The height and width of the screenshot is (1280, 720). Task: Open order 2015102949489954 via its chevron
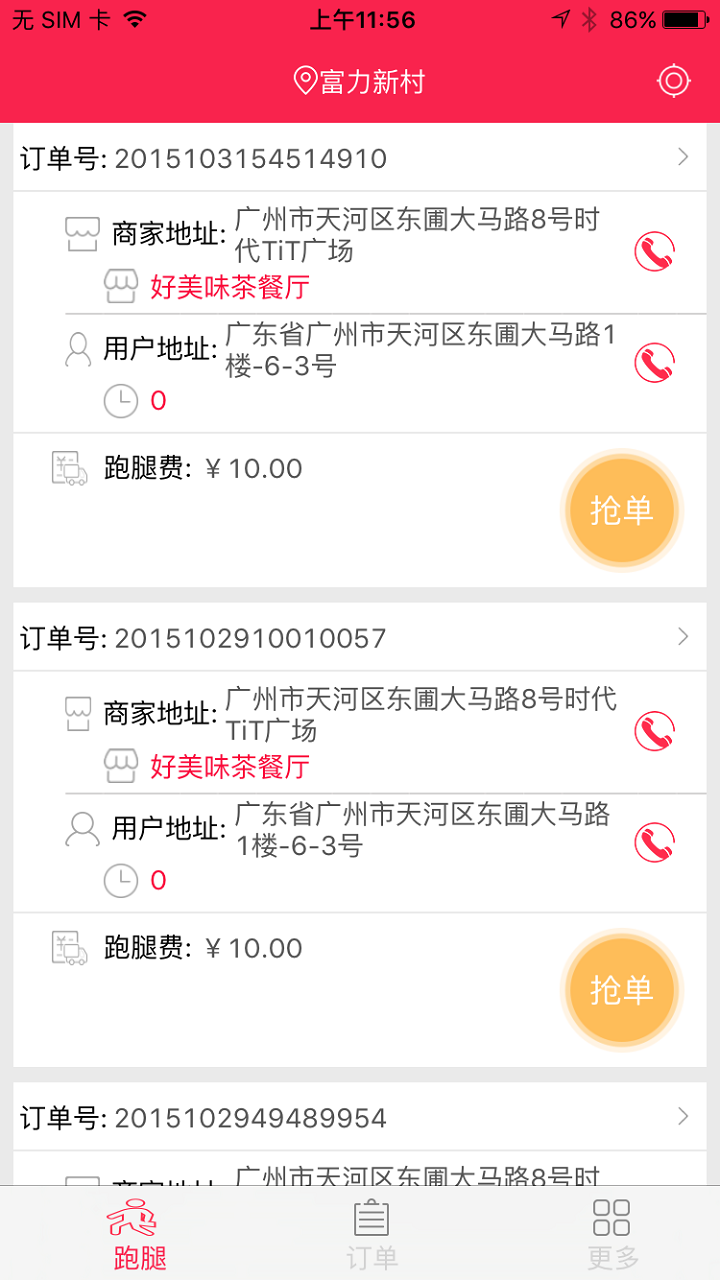tap(683, 1117)
